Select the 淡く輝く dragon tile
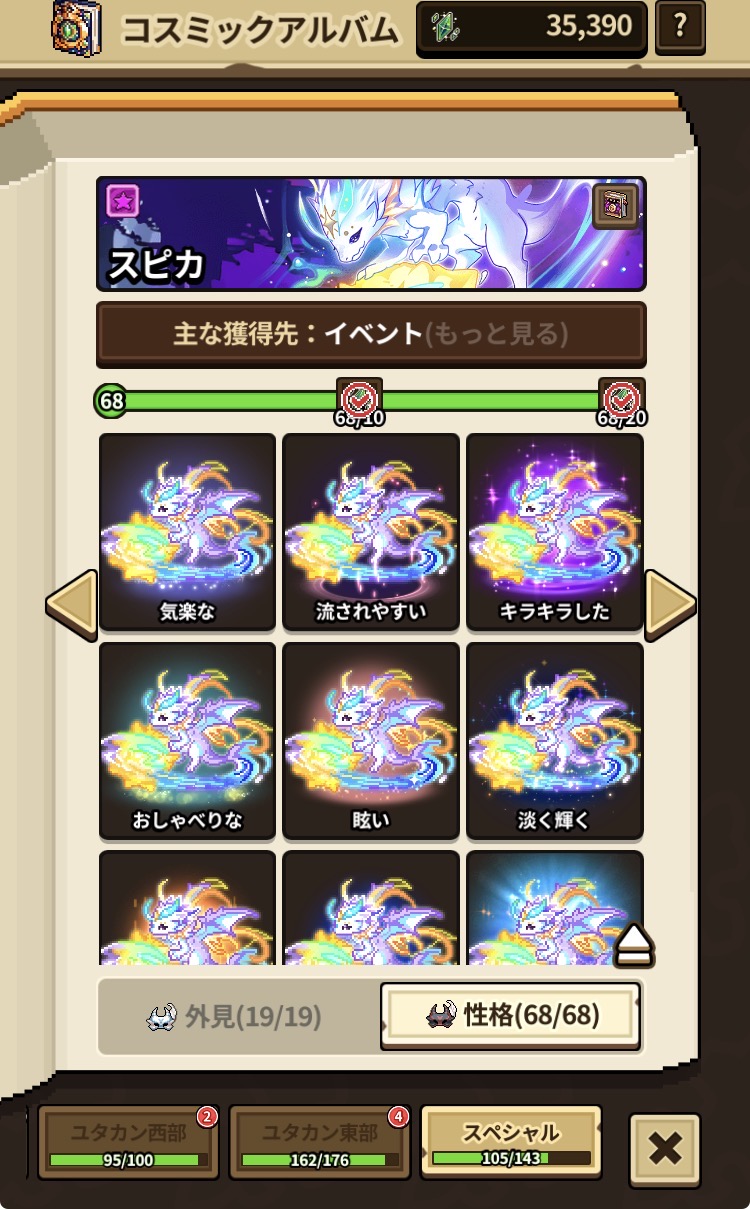The height and width of the screenshot is (1209, 750). [x=554, y=740]
